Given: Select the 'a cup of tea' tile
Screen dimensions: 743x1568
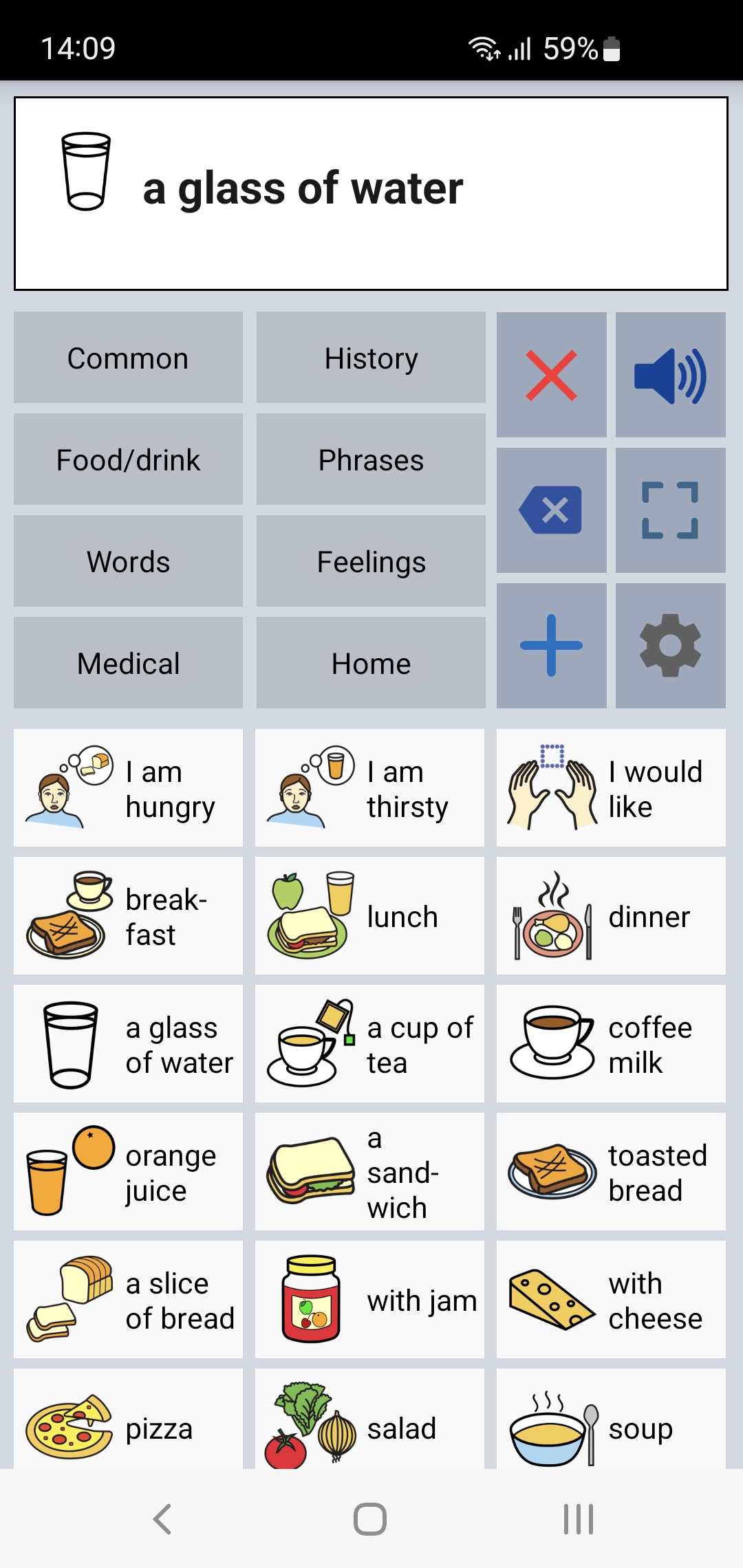Looking at the screenshot, I should (369, 1044).
